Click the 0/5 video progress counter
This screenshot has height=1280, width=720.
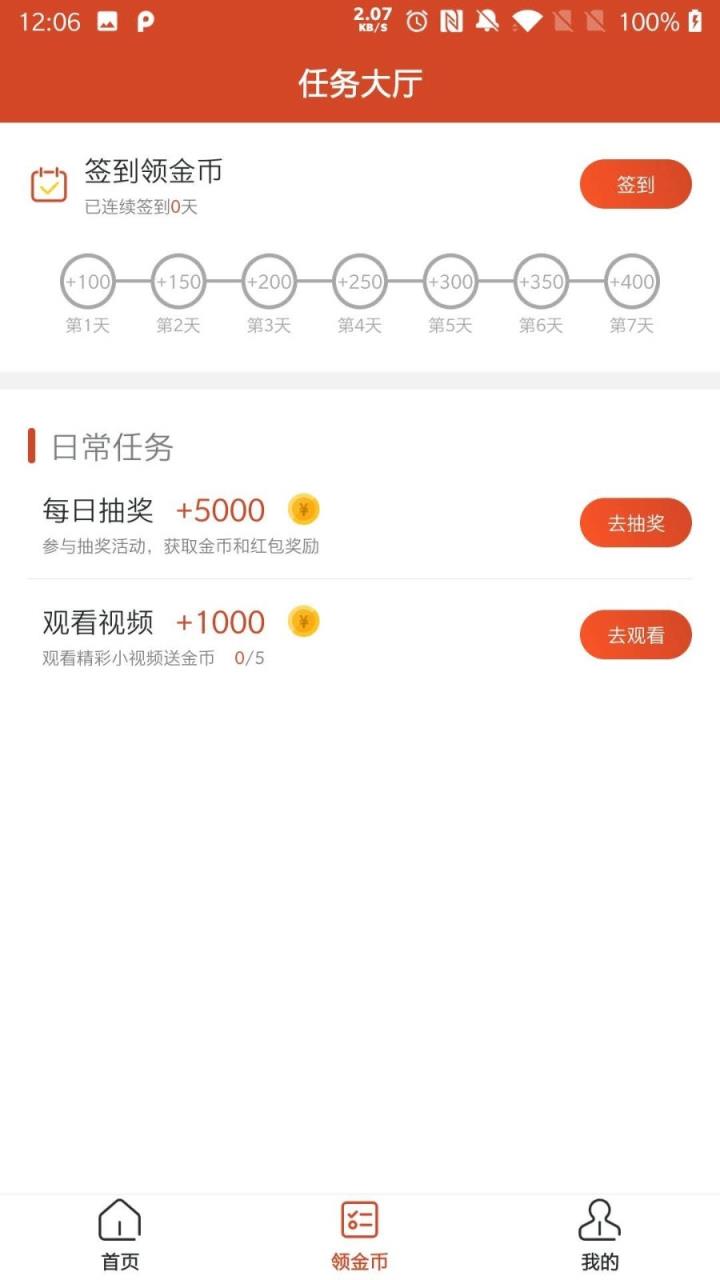coord(249,659)
